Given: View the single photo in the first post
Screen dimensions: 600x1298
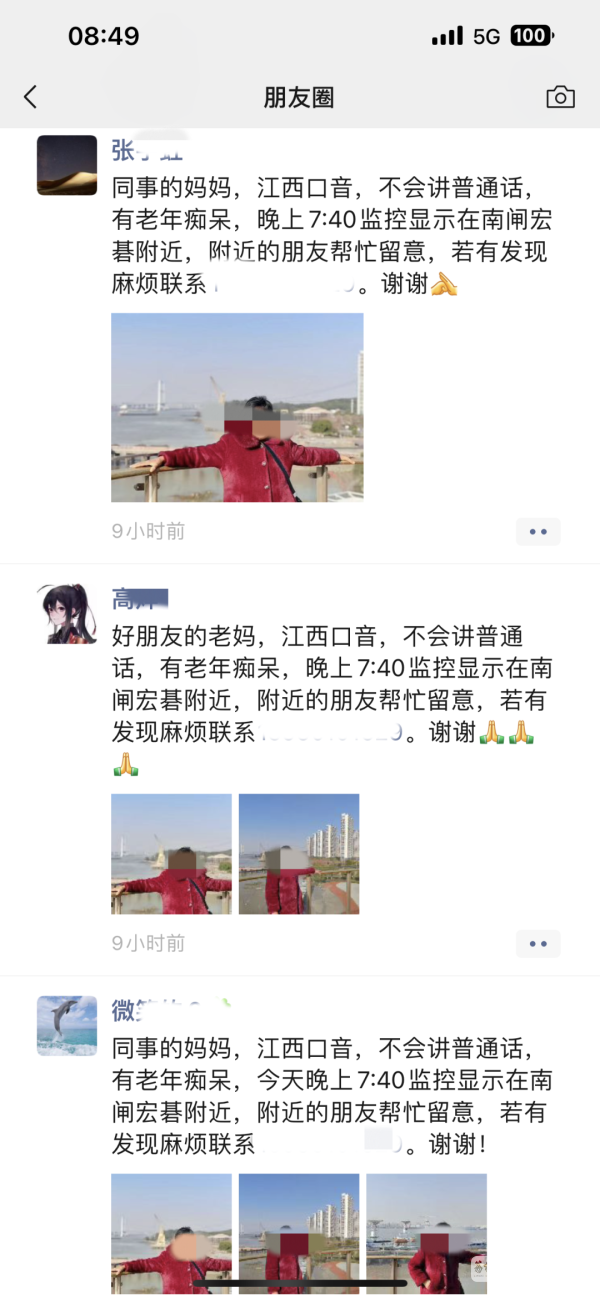Looking at the screenshot, I should point(237,407).
